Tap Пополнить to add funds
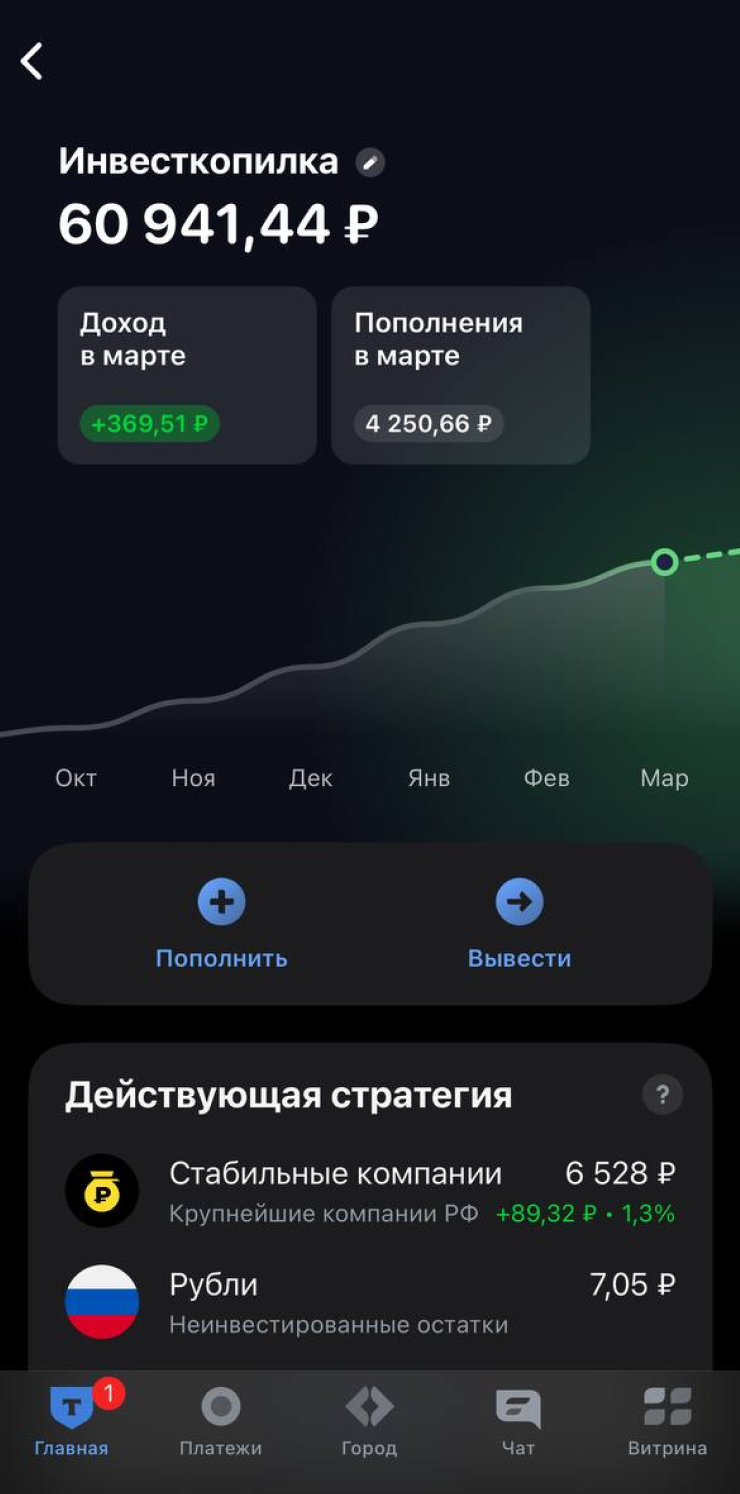Screen dimensions: 740x1494 click(x=221, y=924)
